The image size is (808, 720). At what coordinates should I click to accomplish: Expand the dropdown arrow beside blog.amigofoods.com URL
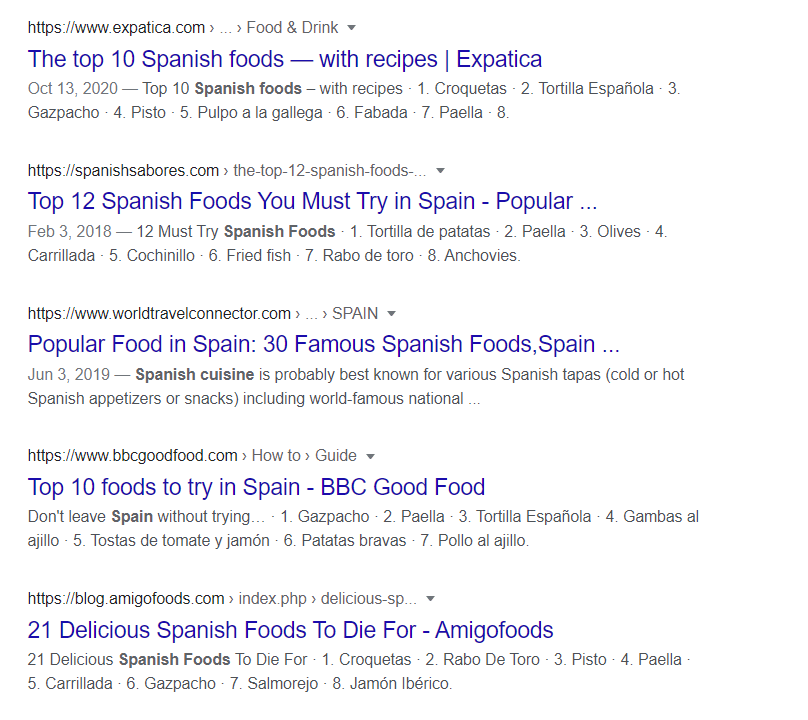(431, 599)
